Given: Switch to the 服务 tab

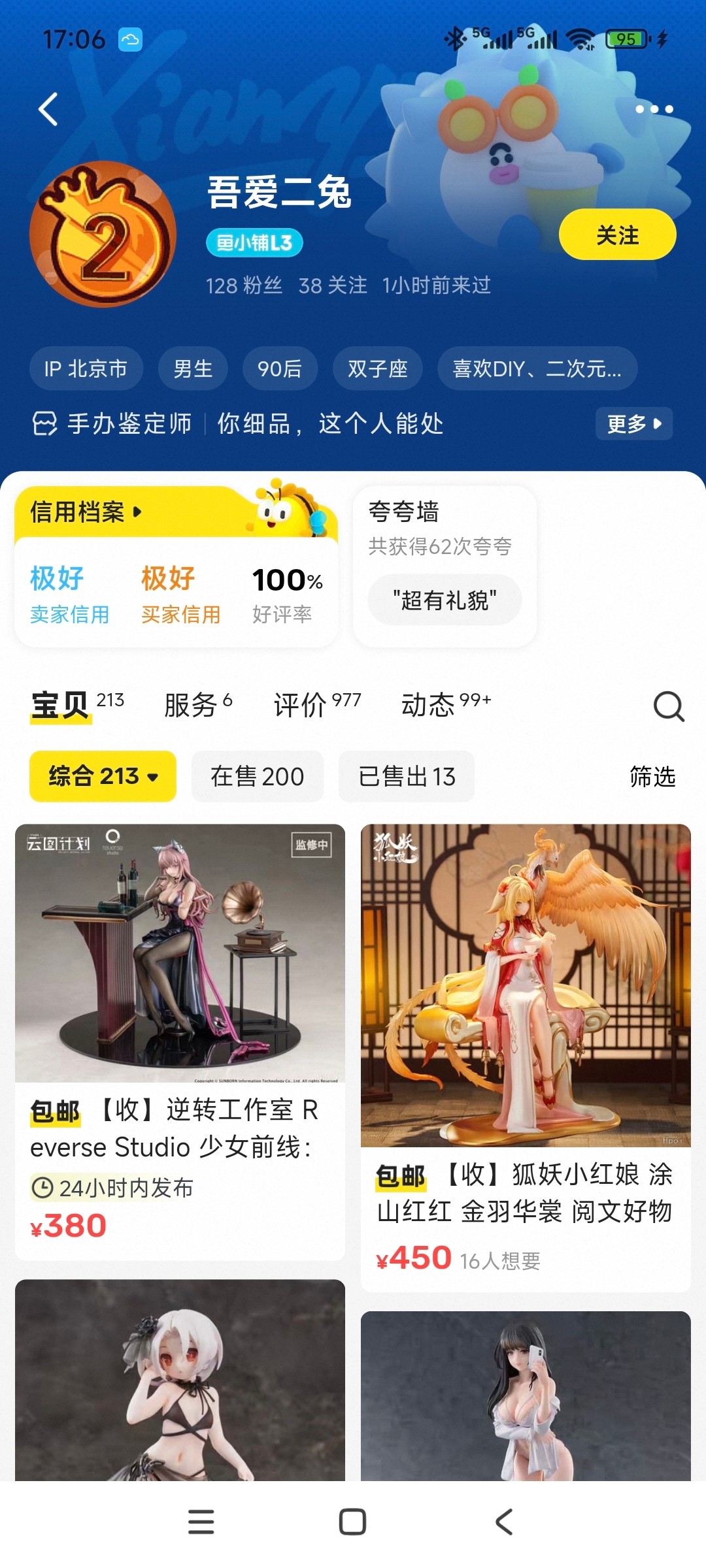Looking at the screenshot, I should coord(197,704).
